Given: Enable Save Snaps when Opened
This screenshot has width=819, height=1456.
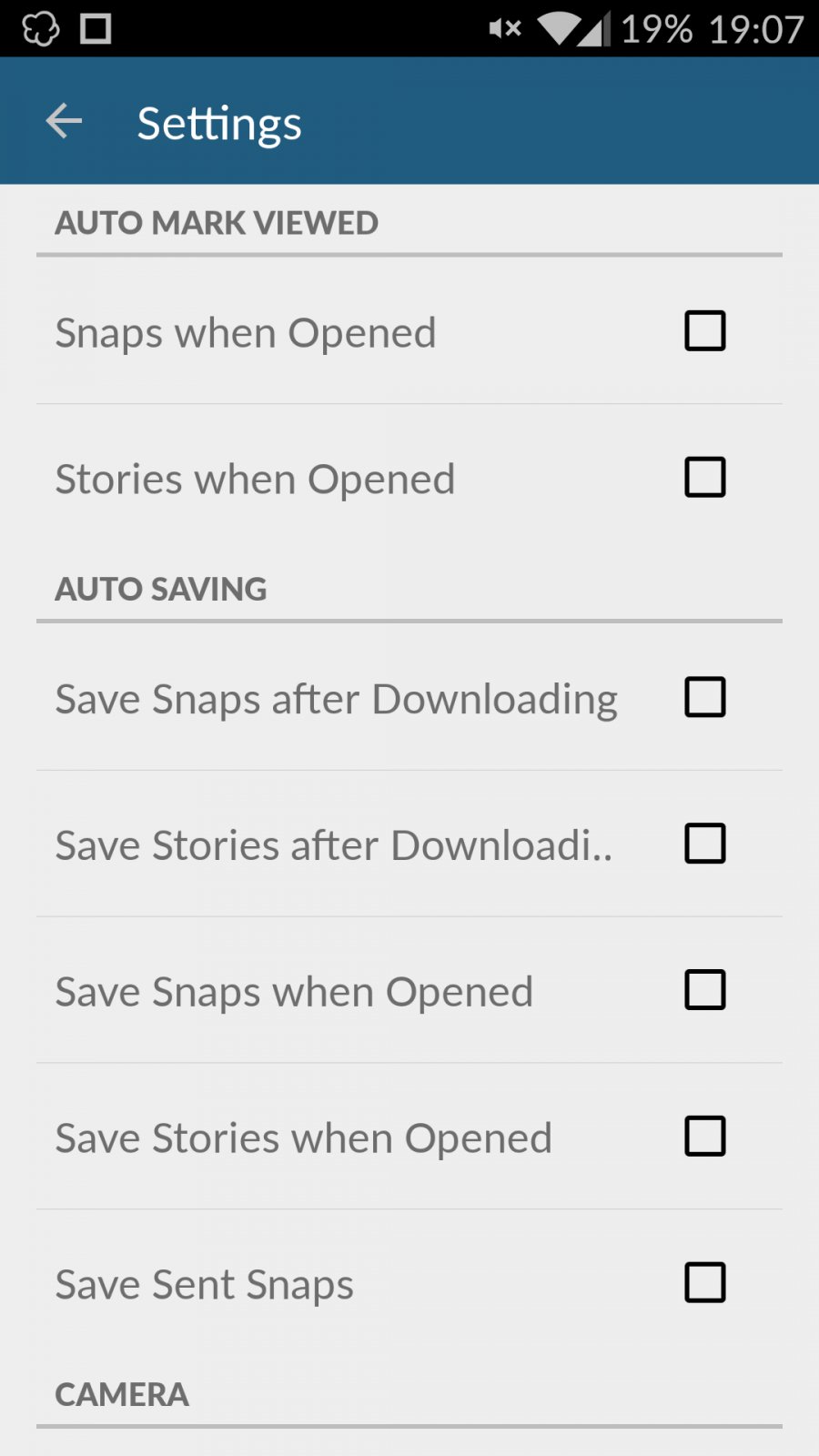Looking at the screenshot, I should click(x=705, y=991).
